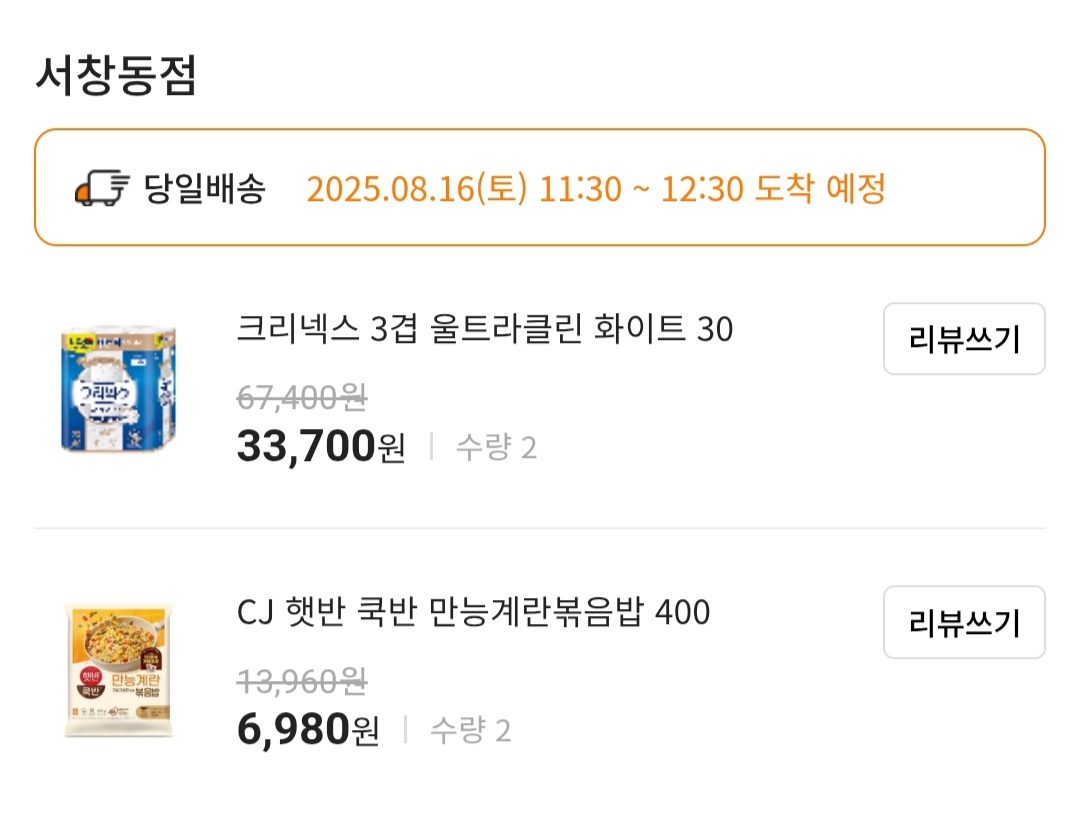This screenshot has height=839, width=1080.
Task: Open the CJ 햇반 쿡반 product image
Action: [118, 671]
